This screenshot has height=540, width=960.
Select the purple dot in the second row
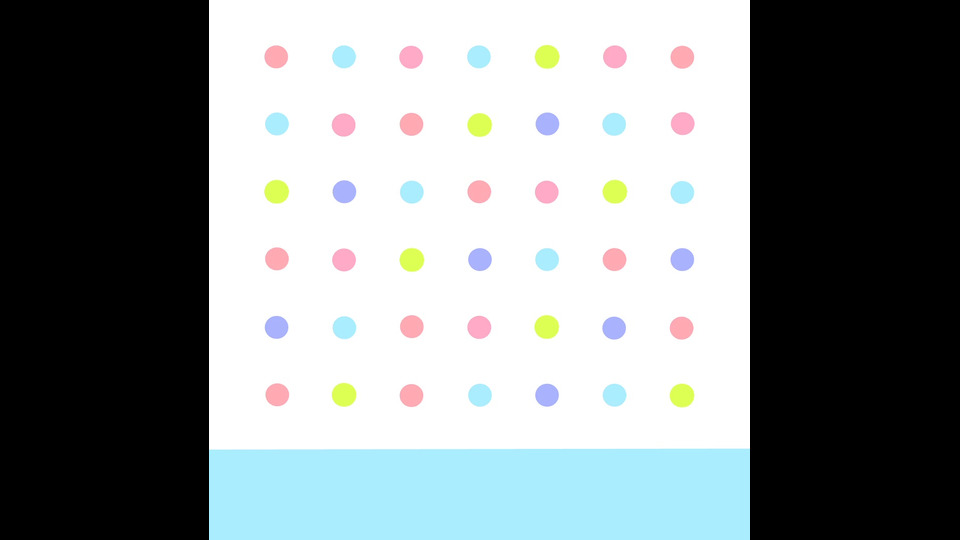click(547, 124)
